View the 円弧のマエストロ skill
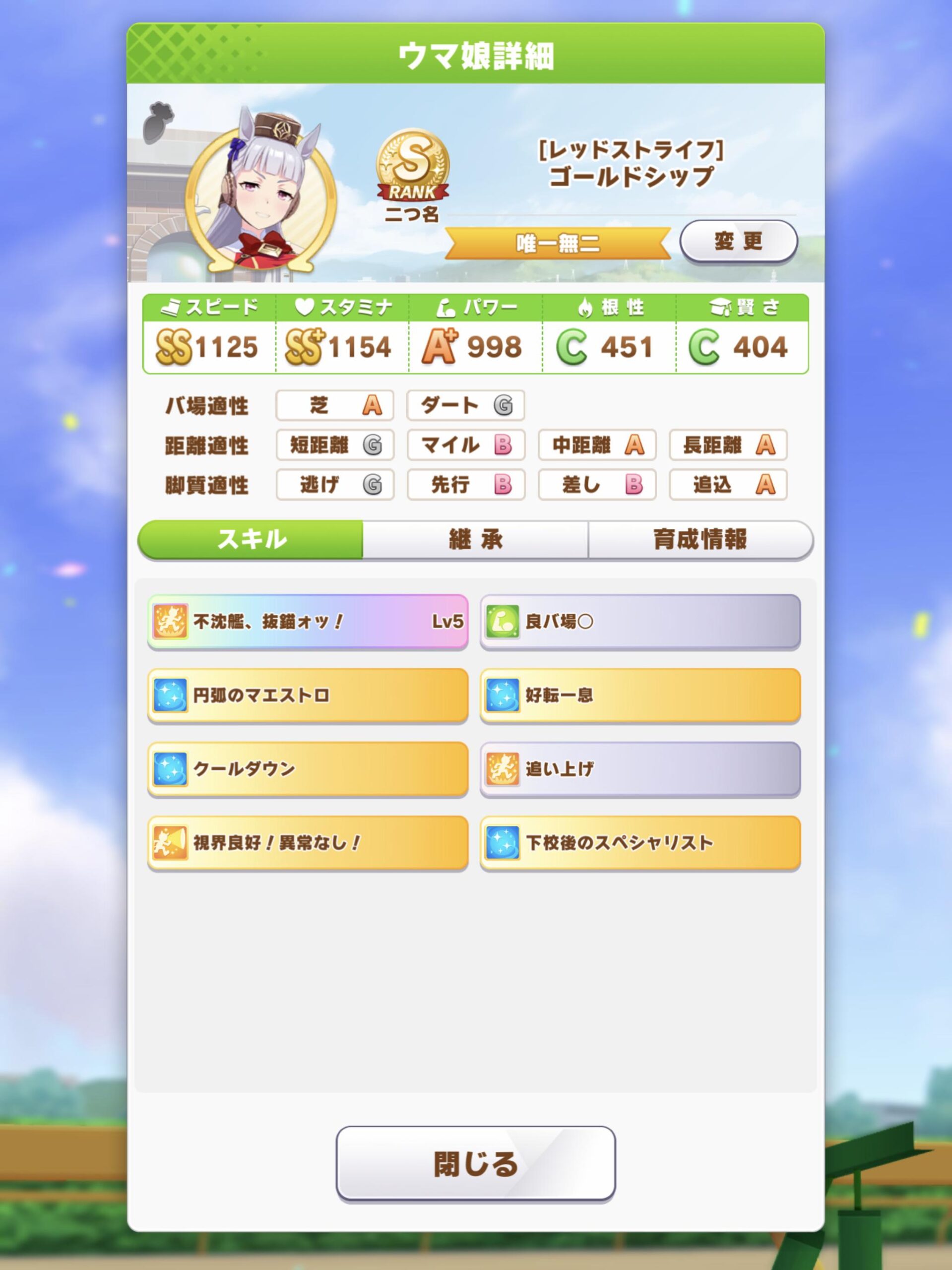The height and width of the screenshot is (1270, 952). click(x=308, y=696)
